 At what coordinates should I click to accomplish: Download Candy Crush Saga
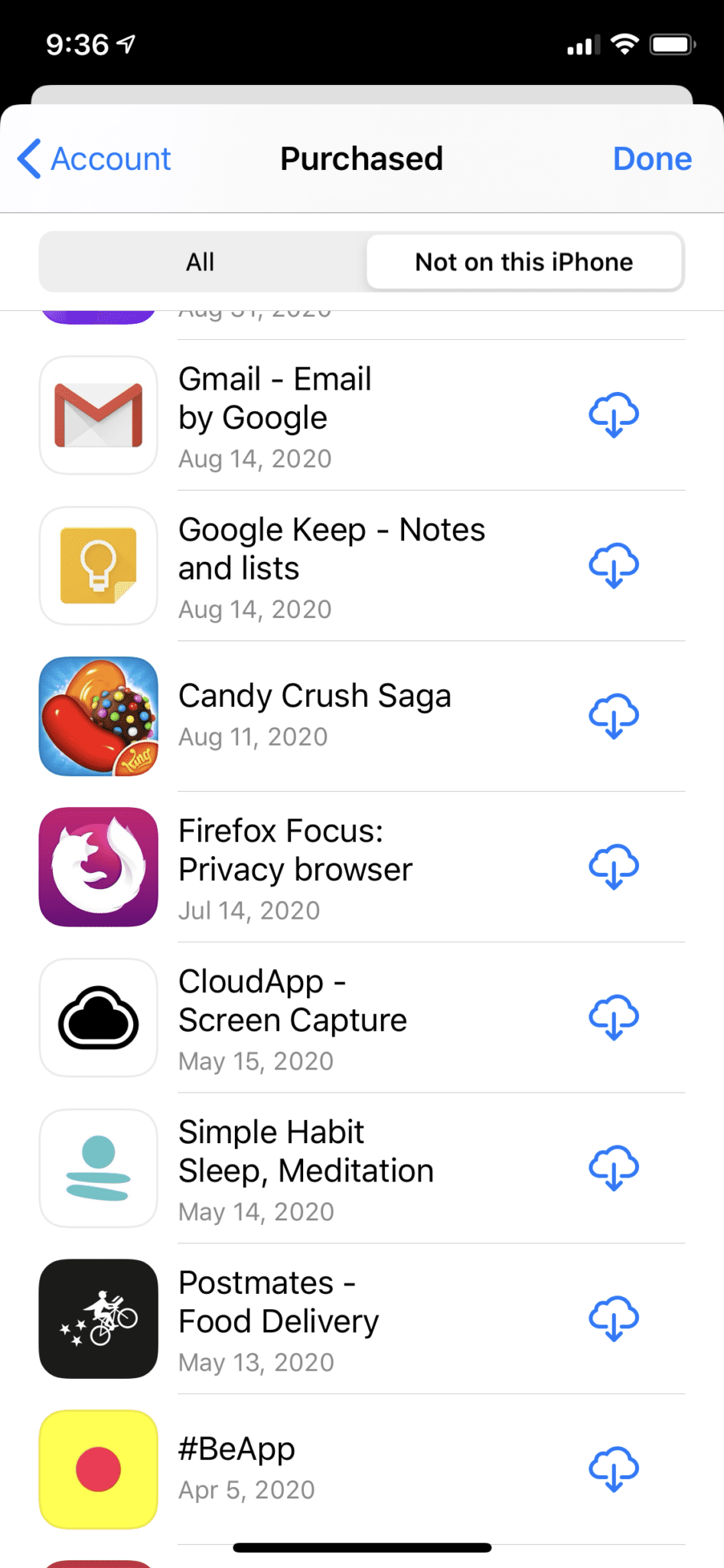tap(613, 716)
